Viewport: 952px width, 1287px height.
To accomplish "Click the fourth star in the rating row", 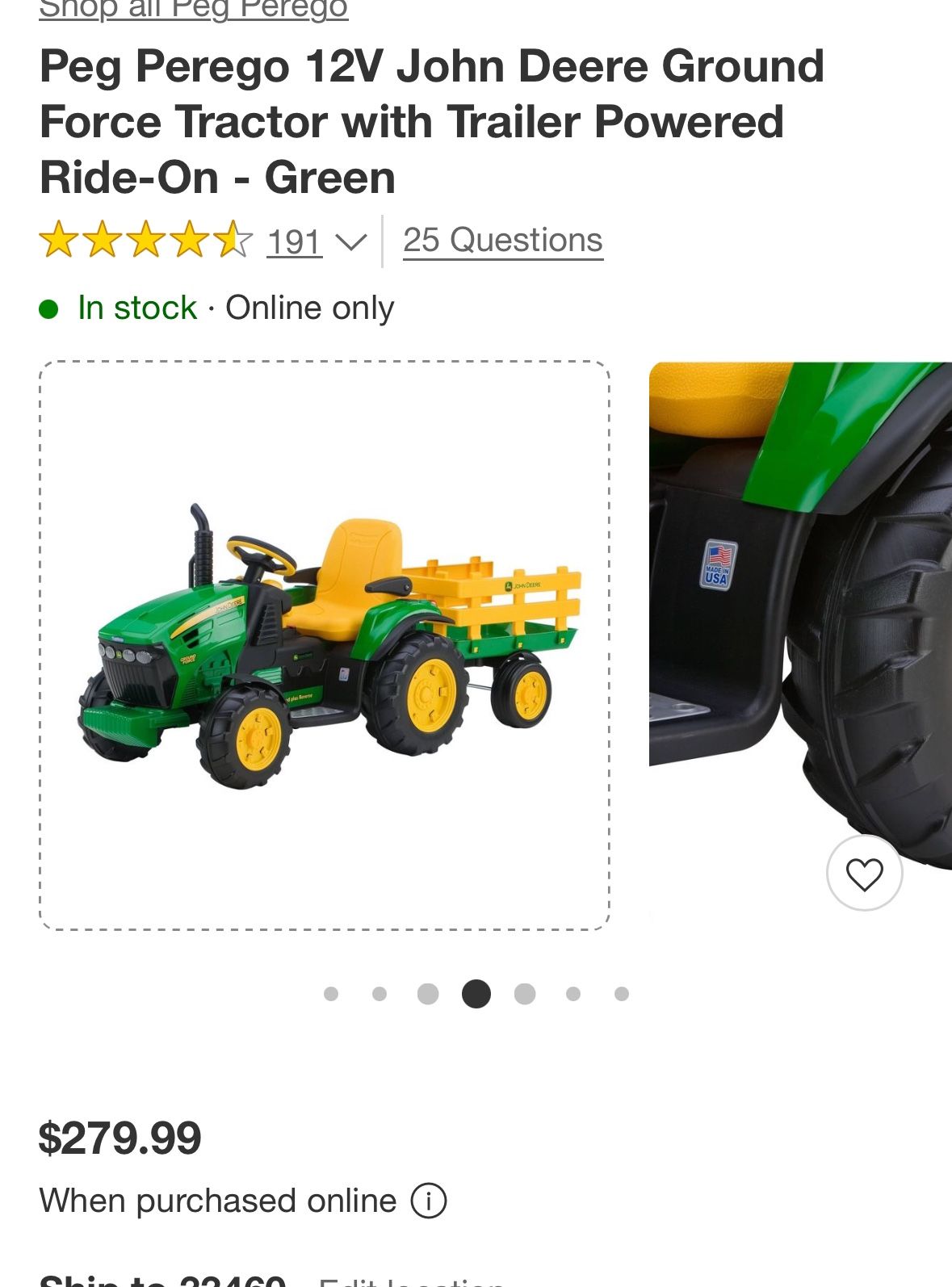I will pyautogui.click(x=190, y=240).
